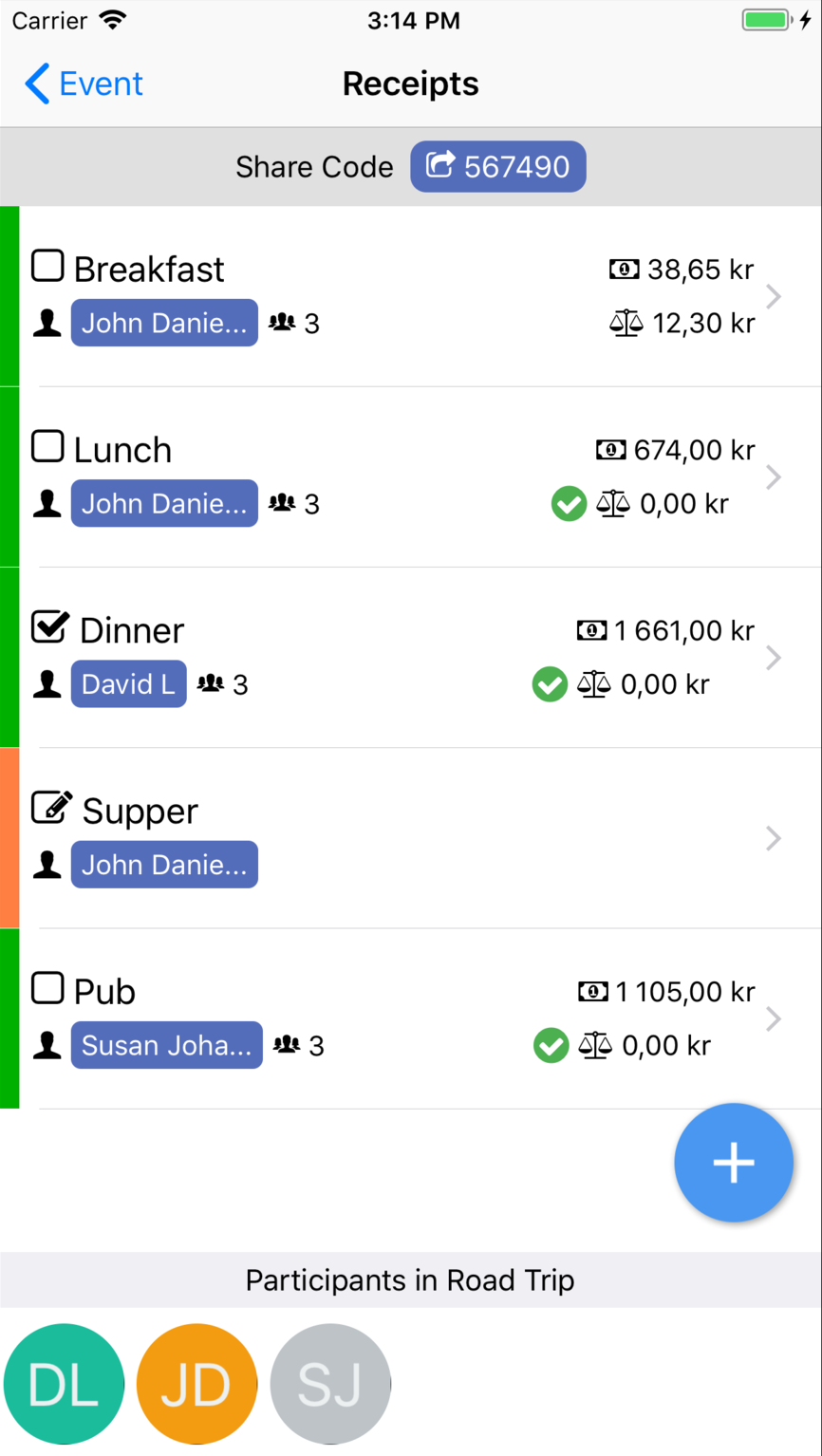
Task: Tap the Susan Joha... payer chip
Action: pyautogui.click(x=167, y=1045)
